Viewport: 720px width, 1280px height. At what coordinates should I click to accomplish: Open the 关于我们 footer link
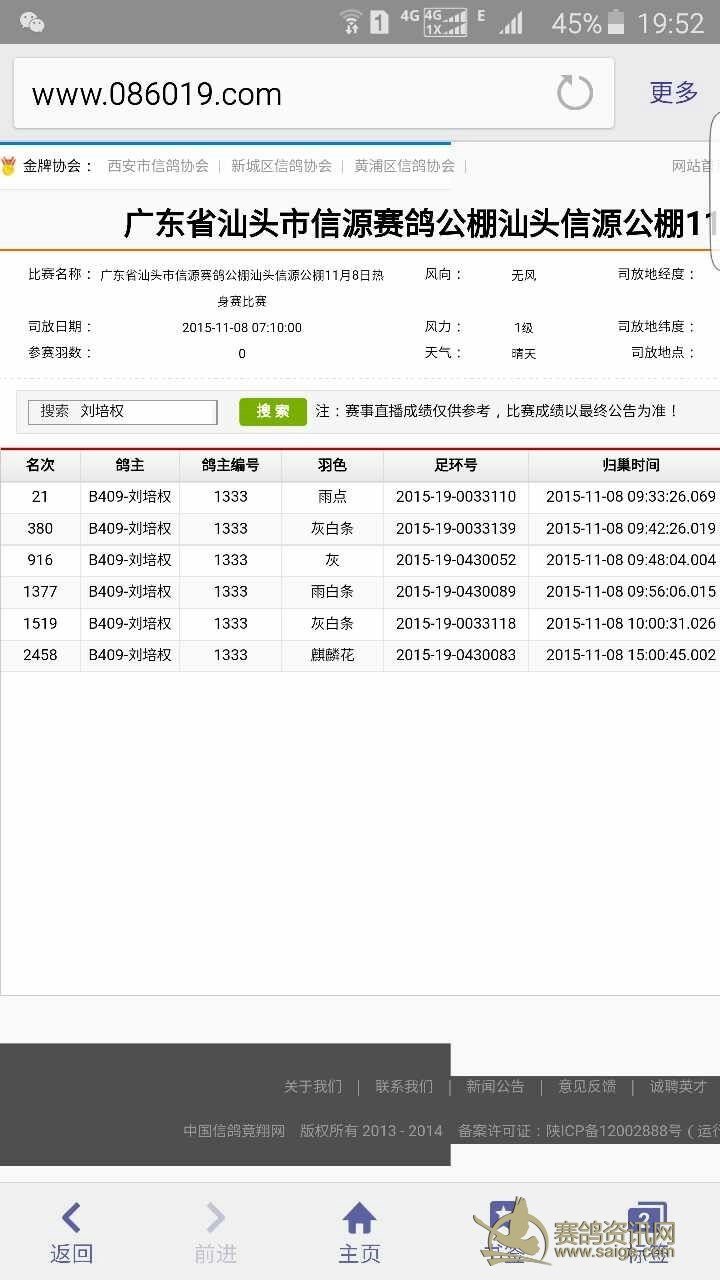(x=312, y=1086)
